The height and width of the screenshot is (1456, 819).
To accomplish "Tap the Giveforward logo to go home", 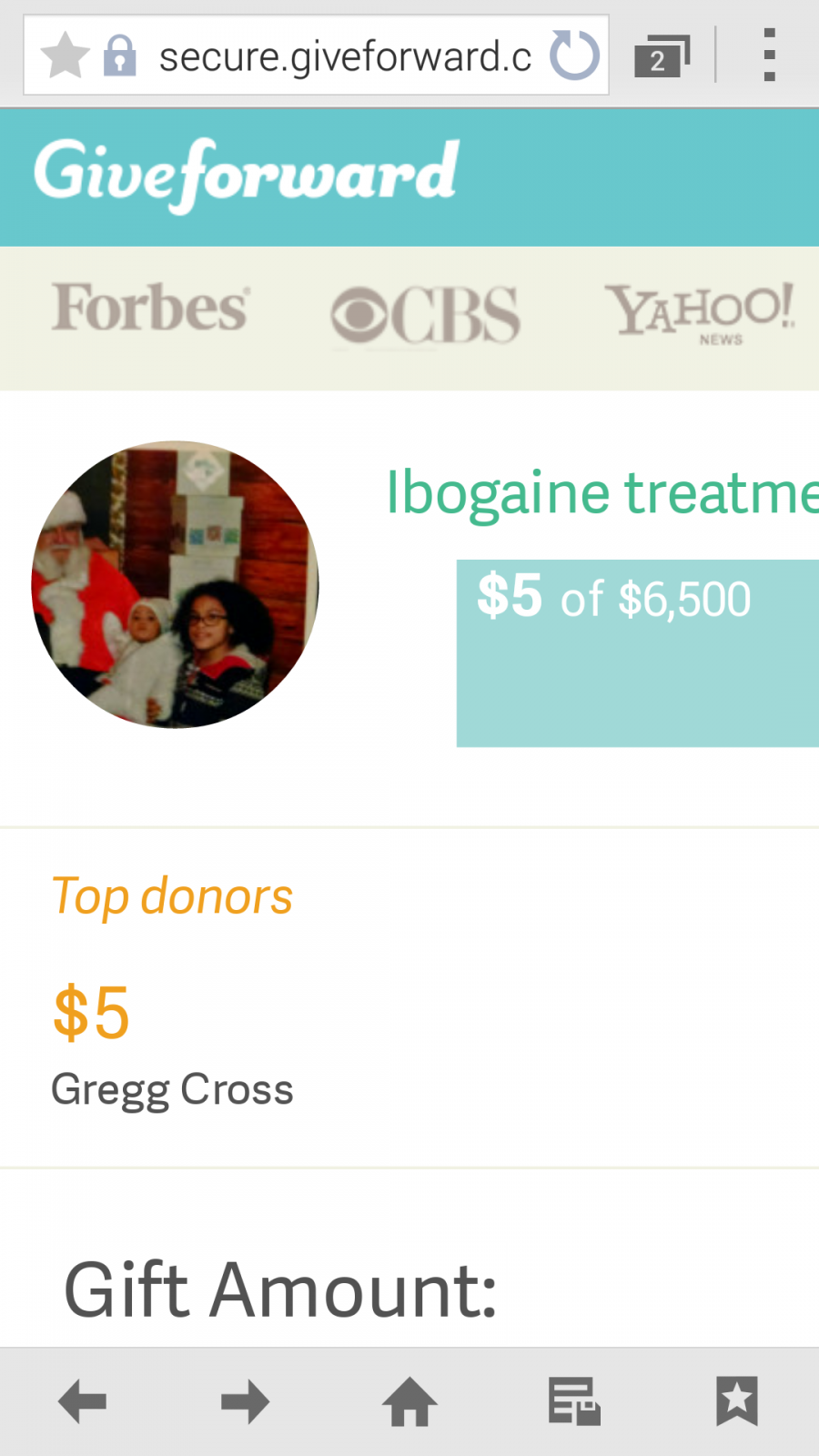I will 246,175.
